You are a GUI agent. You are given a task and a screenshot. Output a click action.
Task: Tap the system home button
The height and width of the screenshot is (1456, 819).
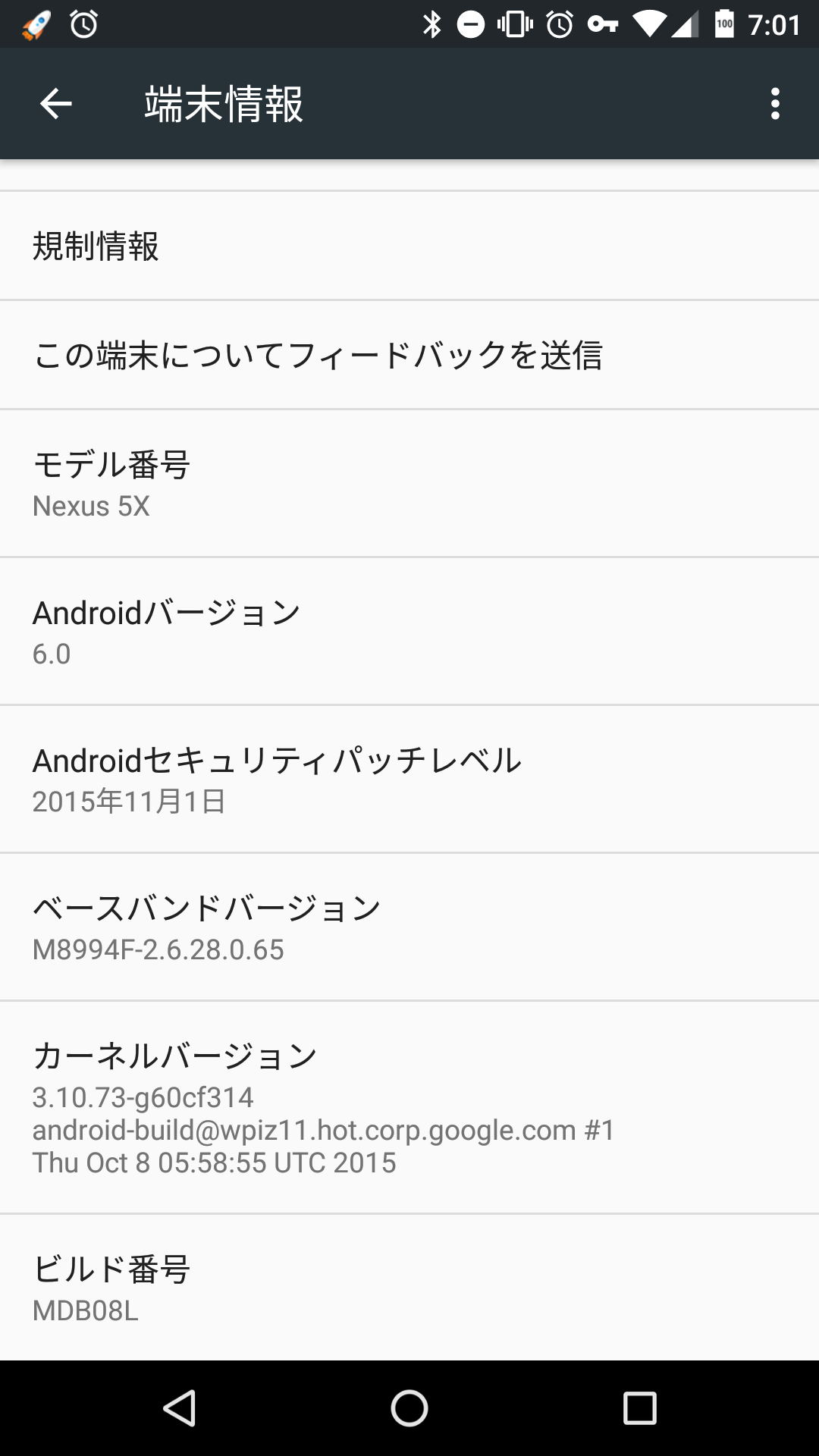coord(409,1408)
